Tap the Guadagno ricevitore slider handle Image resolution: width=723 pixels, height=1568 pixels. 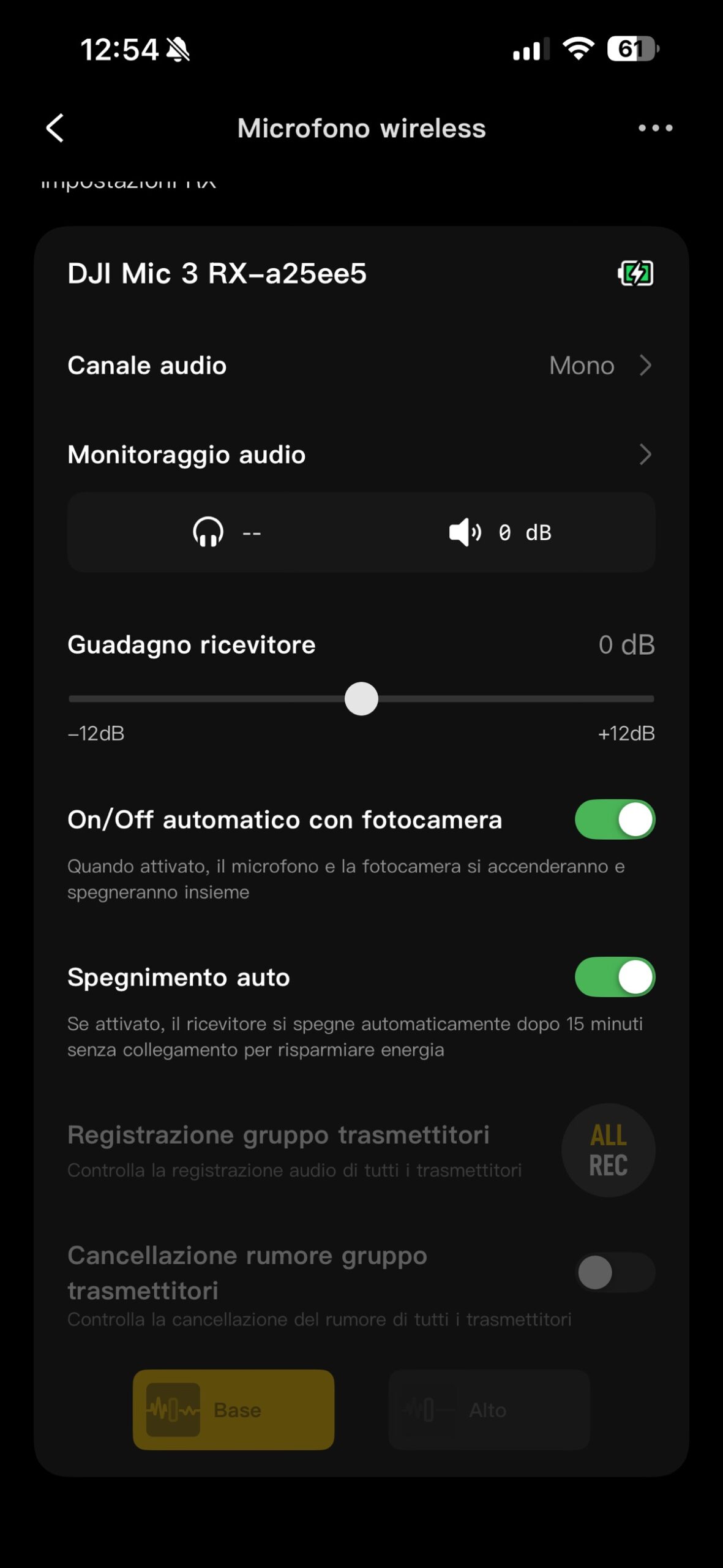point(361,699)
